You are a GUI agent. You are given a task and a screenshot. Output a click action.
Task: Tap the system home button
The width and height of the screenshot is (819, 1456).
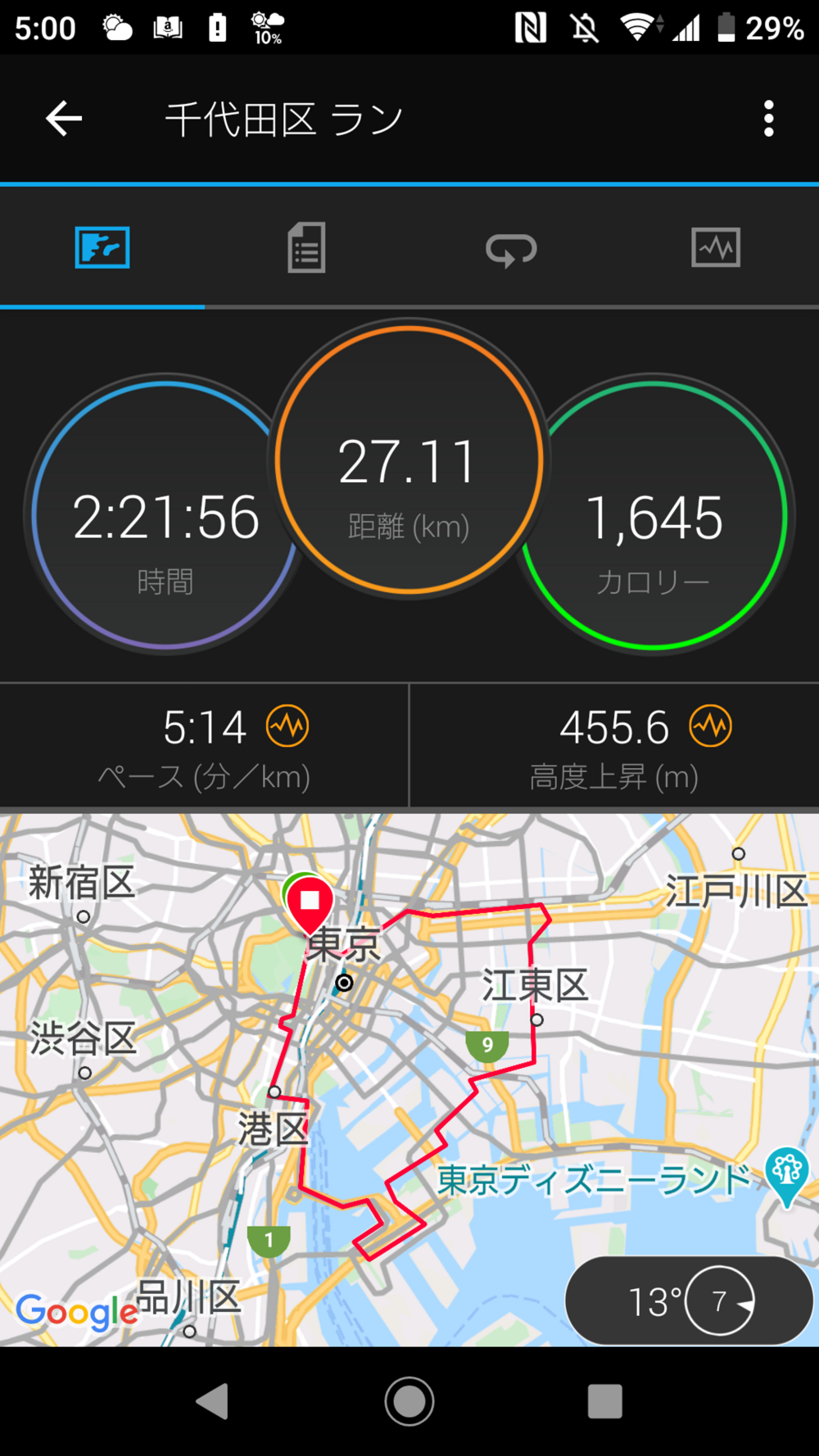coord(409,1401)
